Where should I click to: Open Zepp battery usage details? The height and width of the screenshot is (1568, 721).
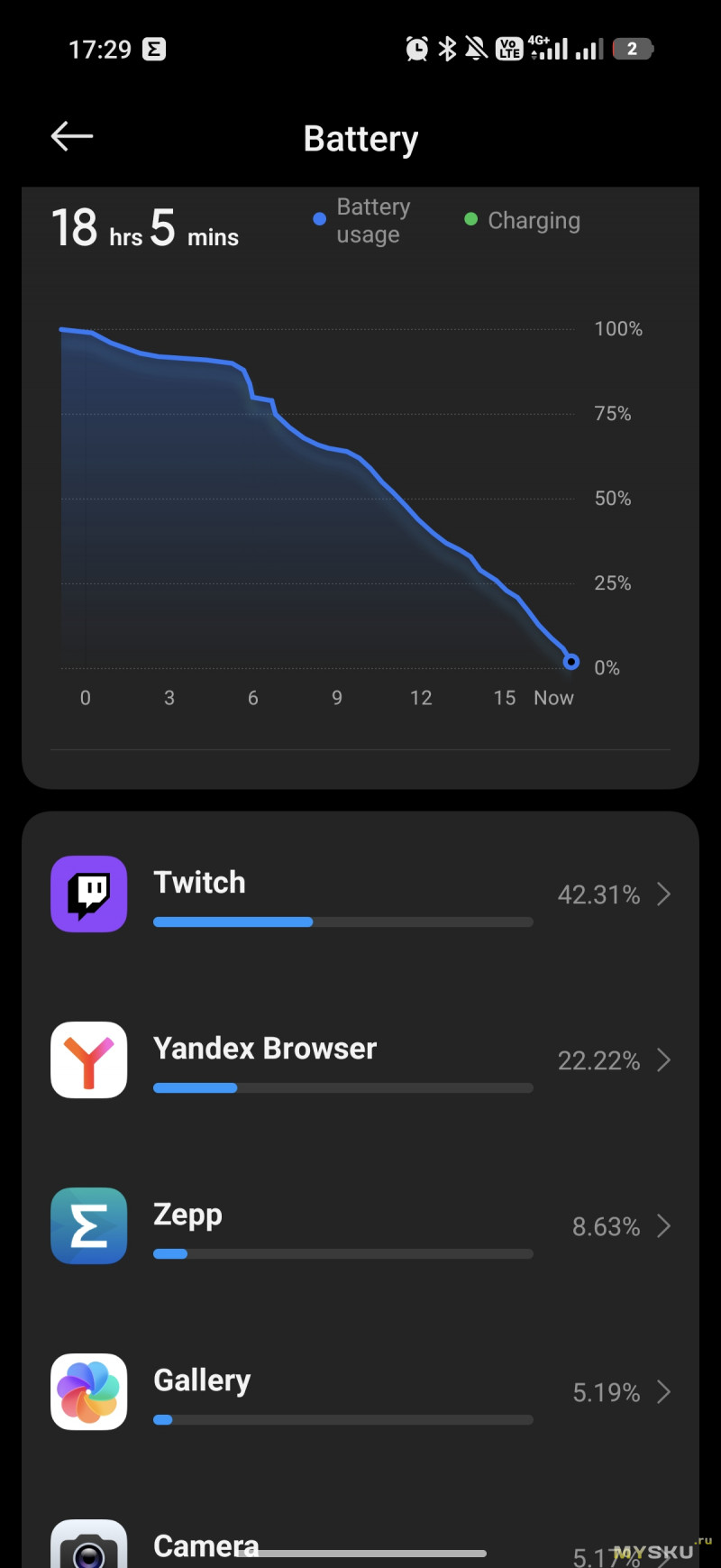[x=360, y=1226]
